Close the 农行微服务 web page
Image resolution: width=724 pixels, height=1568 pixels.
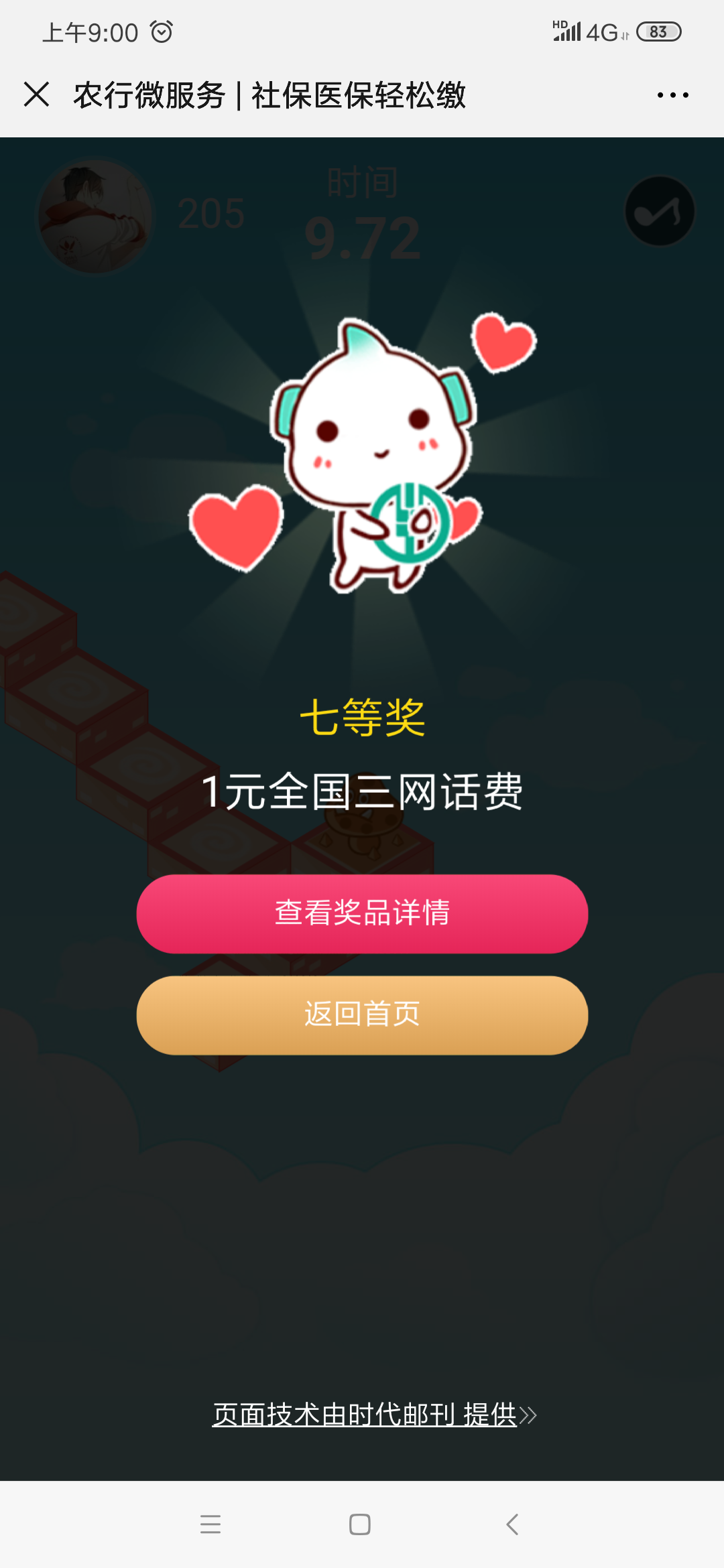point(37,94)
